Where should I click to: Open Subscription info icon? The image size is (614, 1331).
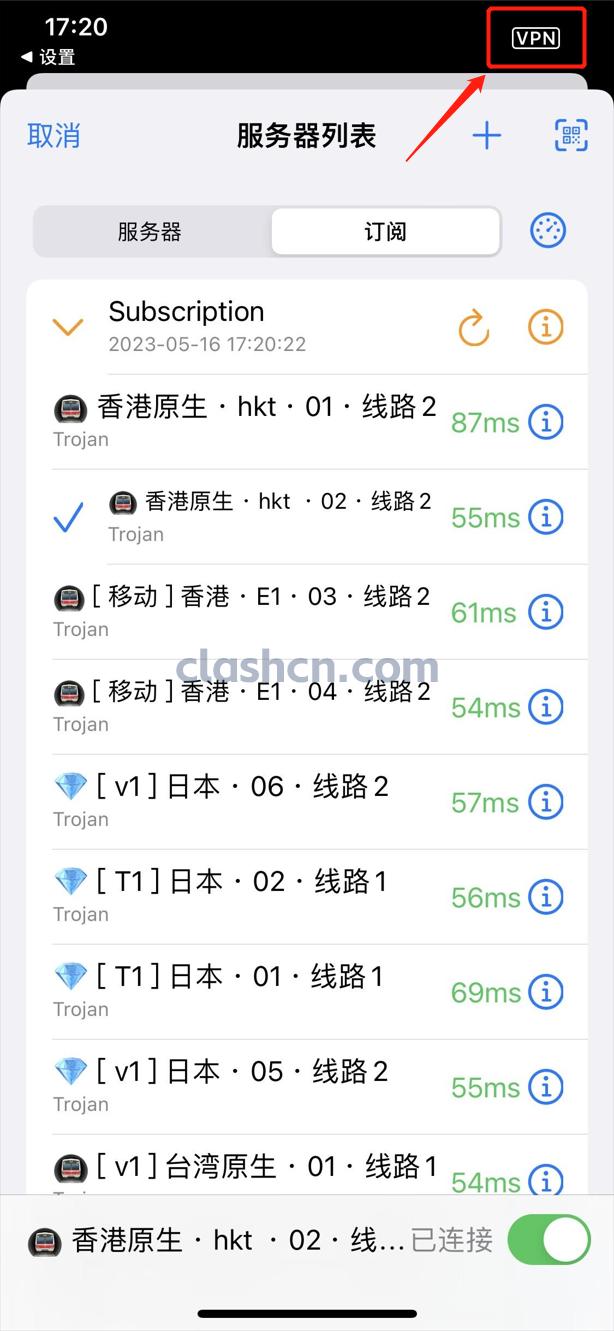coord(546,327)
